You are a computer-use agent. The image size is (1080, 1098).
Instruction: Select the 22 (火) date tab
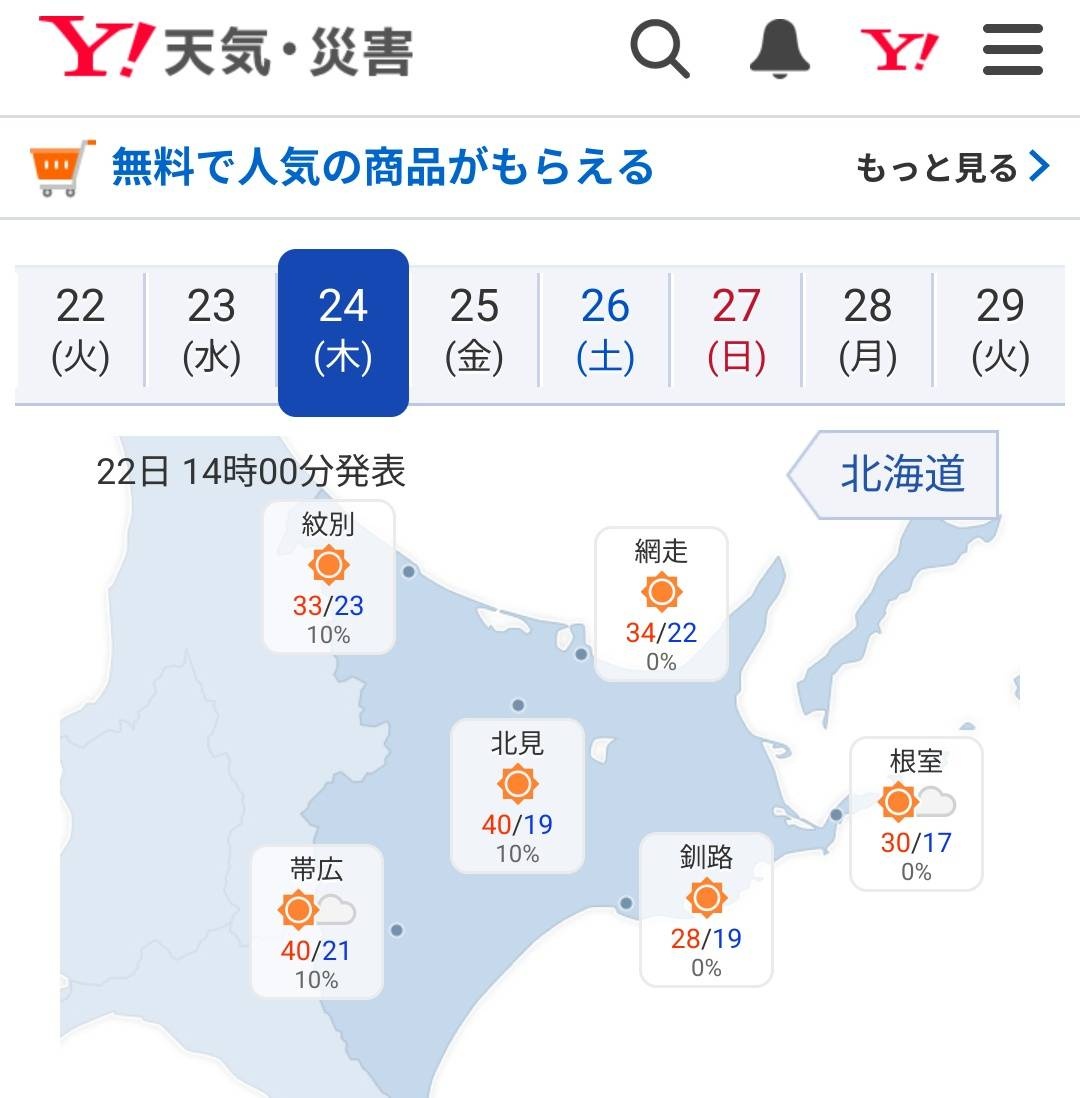(80, 331)
